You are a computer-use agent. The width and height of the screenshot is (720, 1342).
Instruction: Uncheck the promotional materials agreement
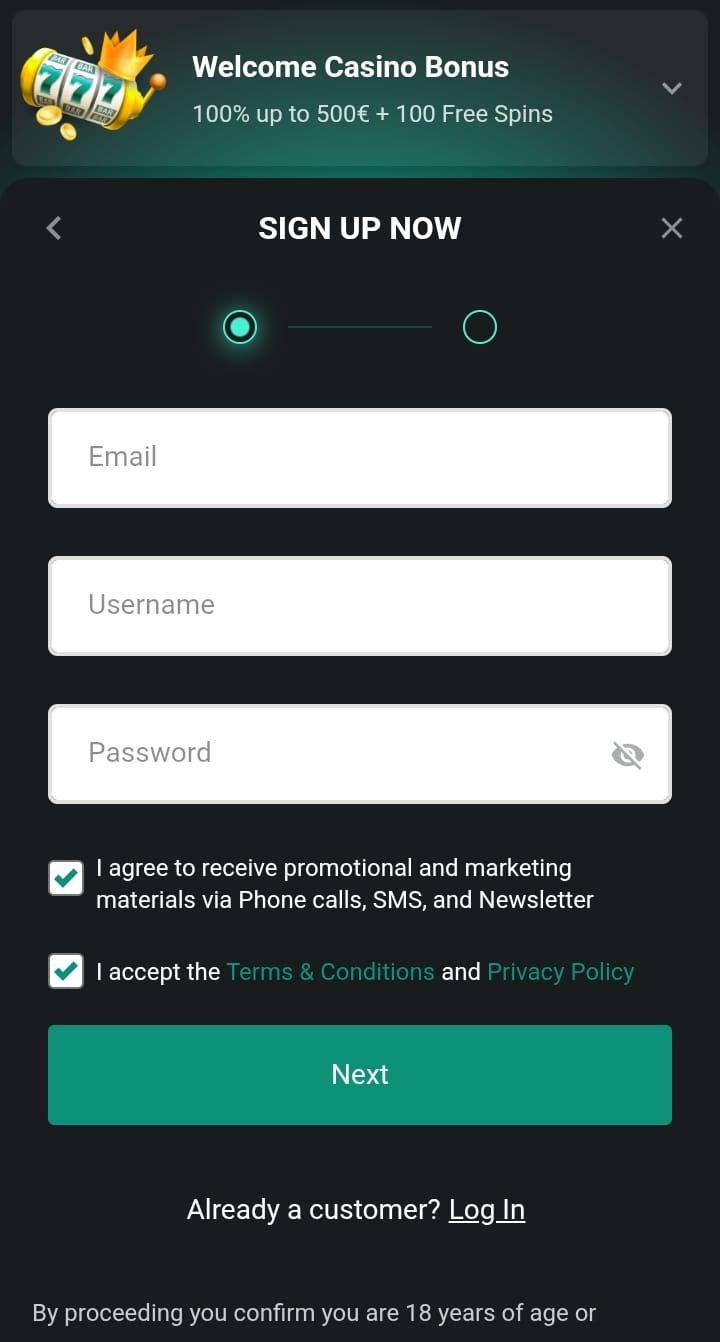click(x=65, y=878)
